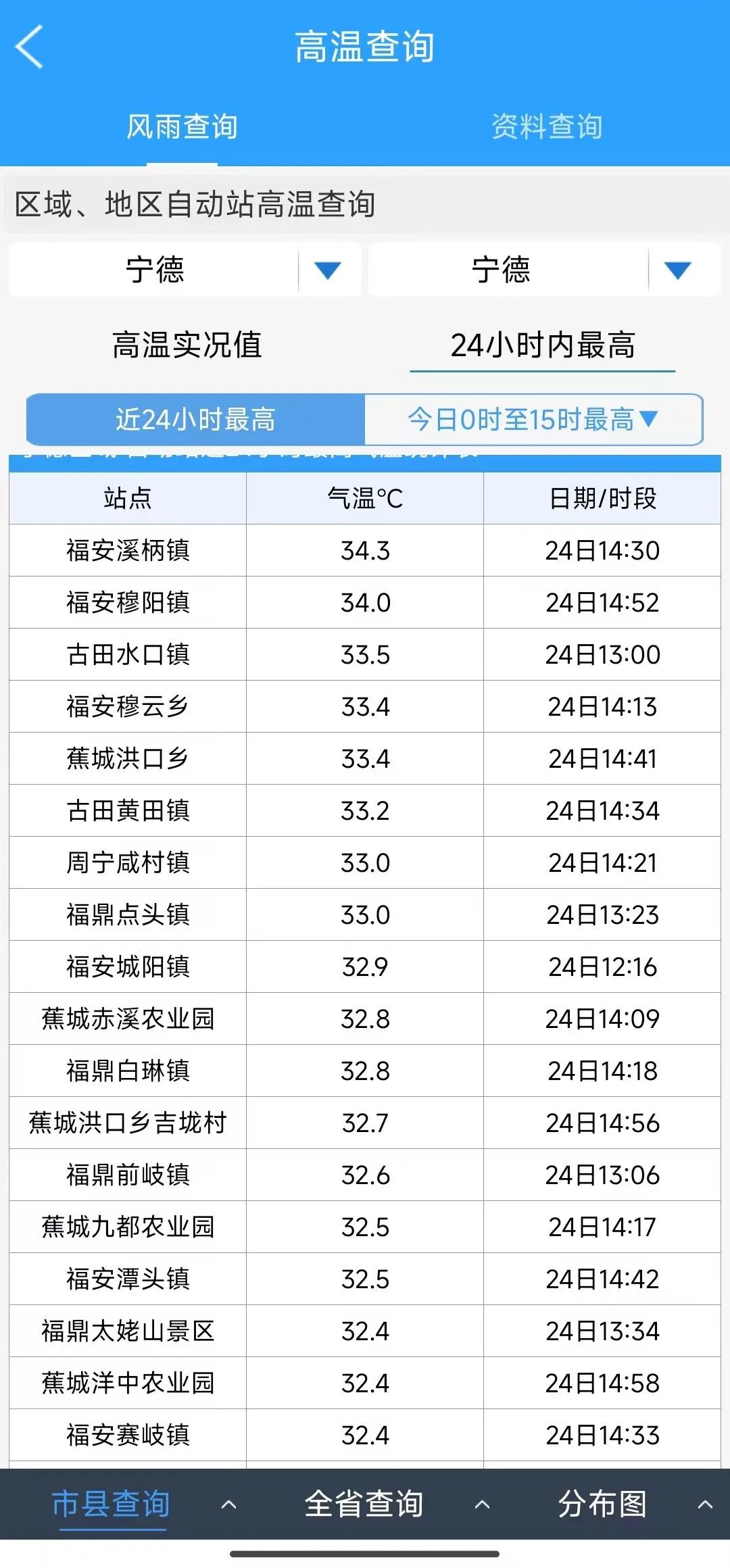Select the 高温实况值 tab
The width and height of the screenshot is (730, 1568).
(187, 345)
